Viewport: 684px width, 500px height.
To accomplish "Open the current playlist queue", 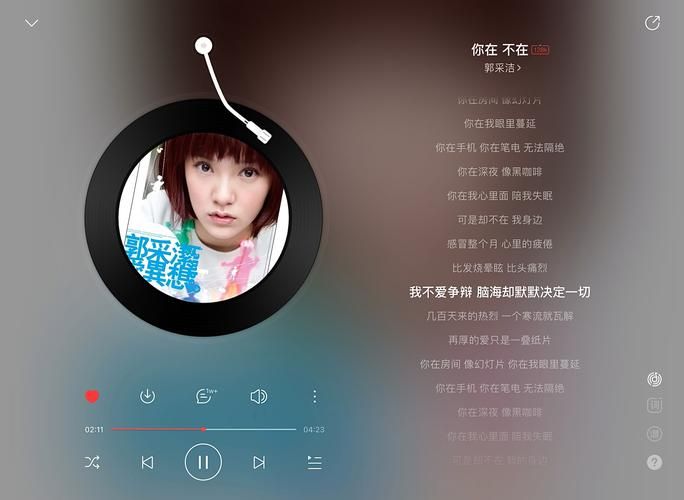I will click(314, 462).
